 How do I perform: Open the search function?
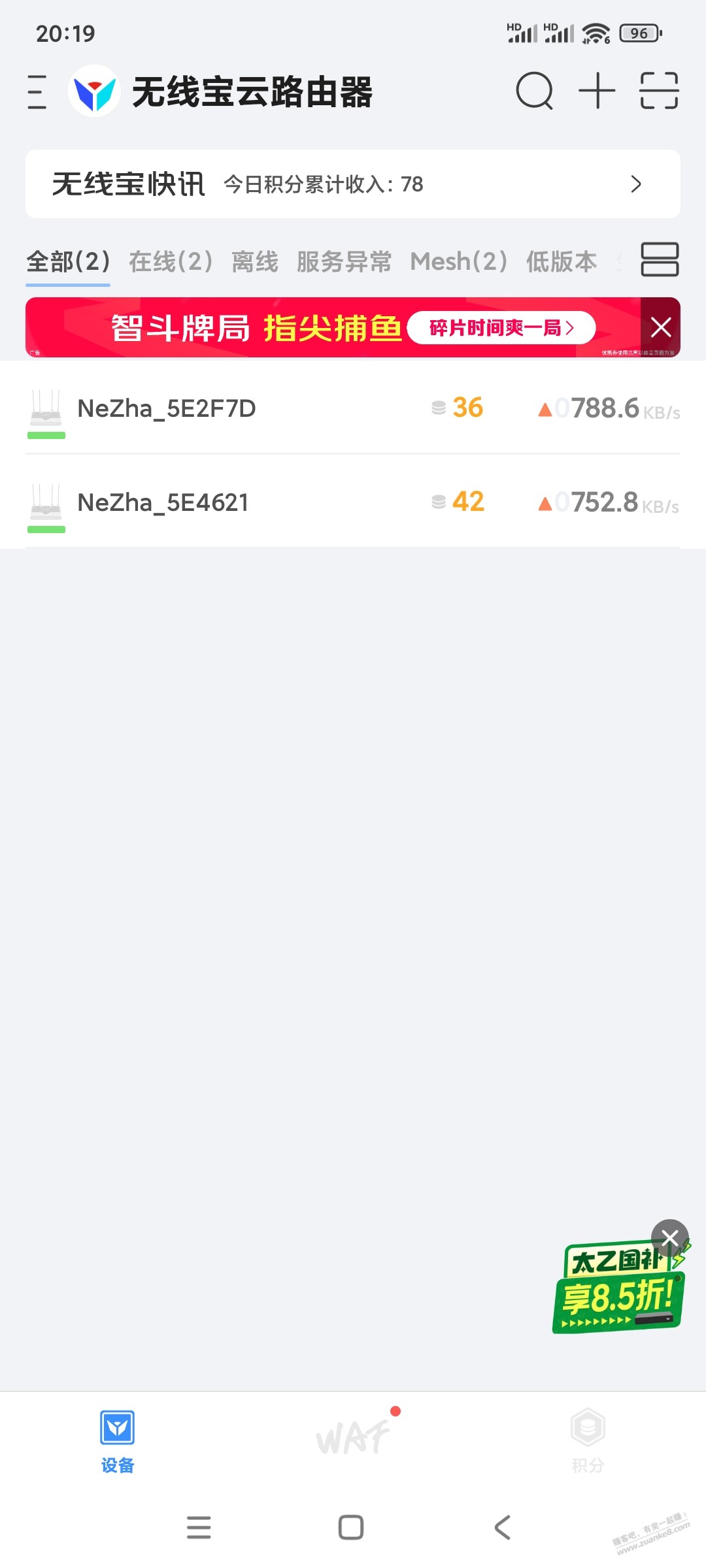coord(533,93)
